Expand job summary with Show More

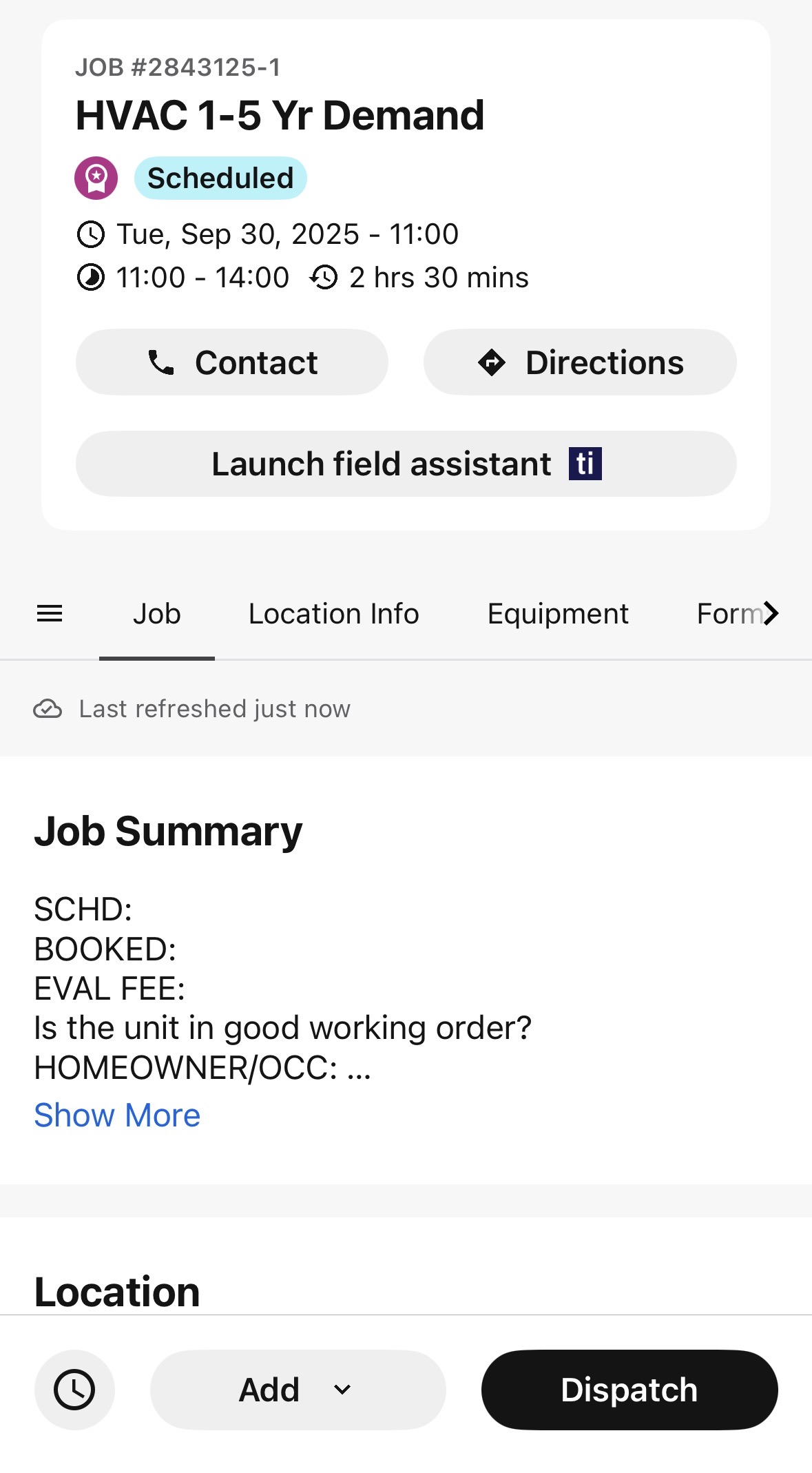(117, 1115)
